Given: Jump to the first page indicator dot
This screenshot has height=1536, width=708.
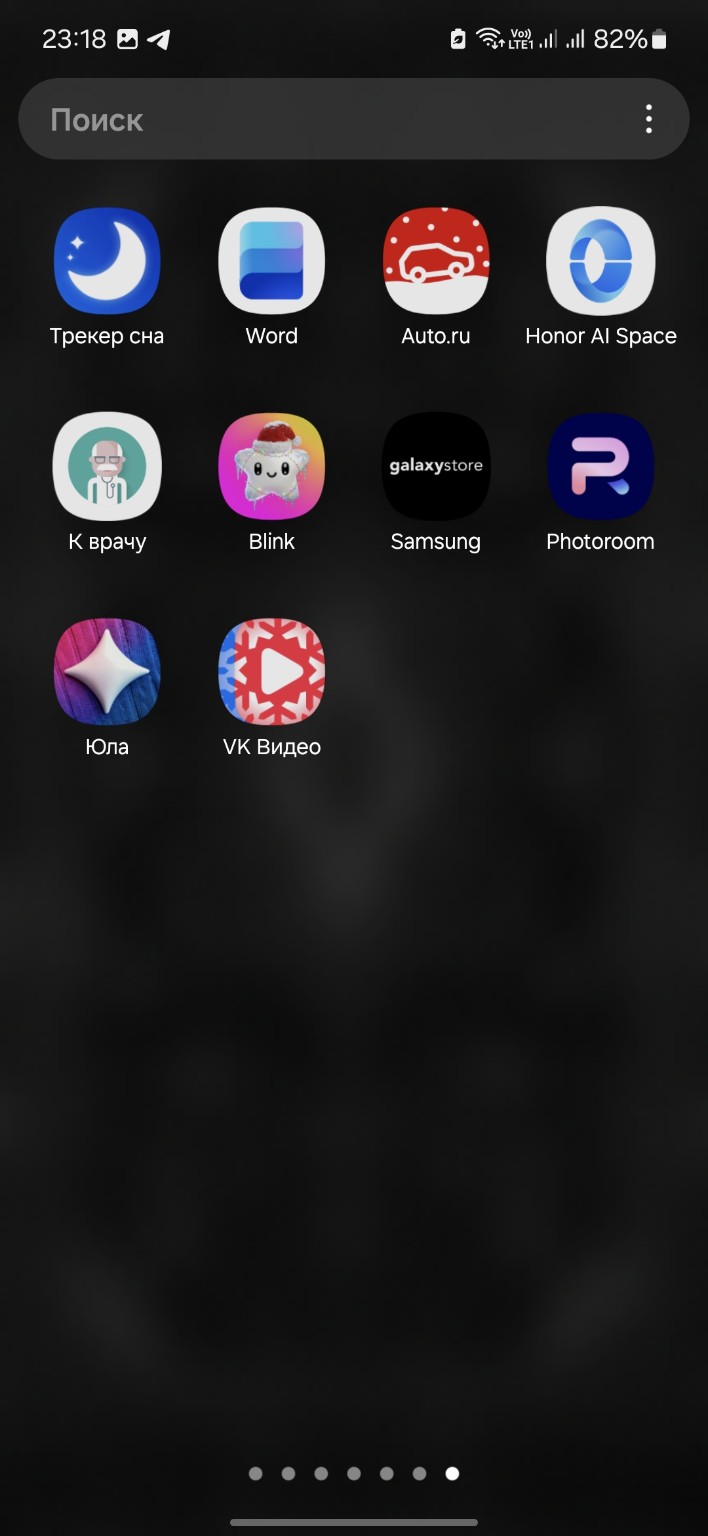Looking at the screenshot, I should tap(256, 1473).
